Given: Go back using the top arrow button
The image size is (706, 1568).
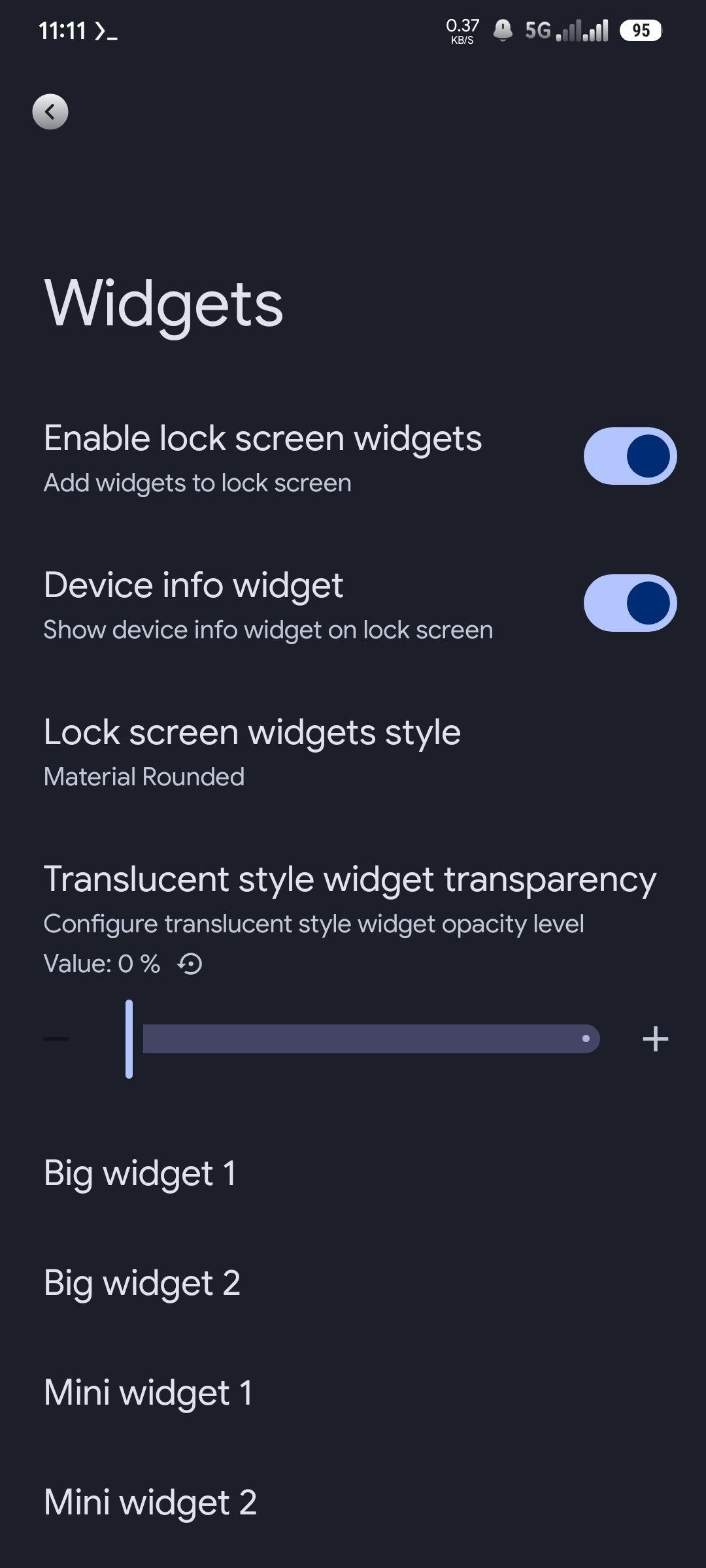Looking at the screenshot, I should [x=50, y=112].
